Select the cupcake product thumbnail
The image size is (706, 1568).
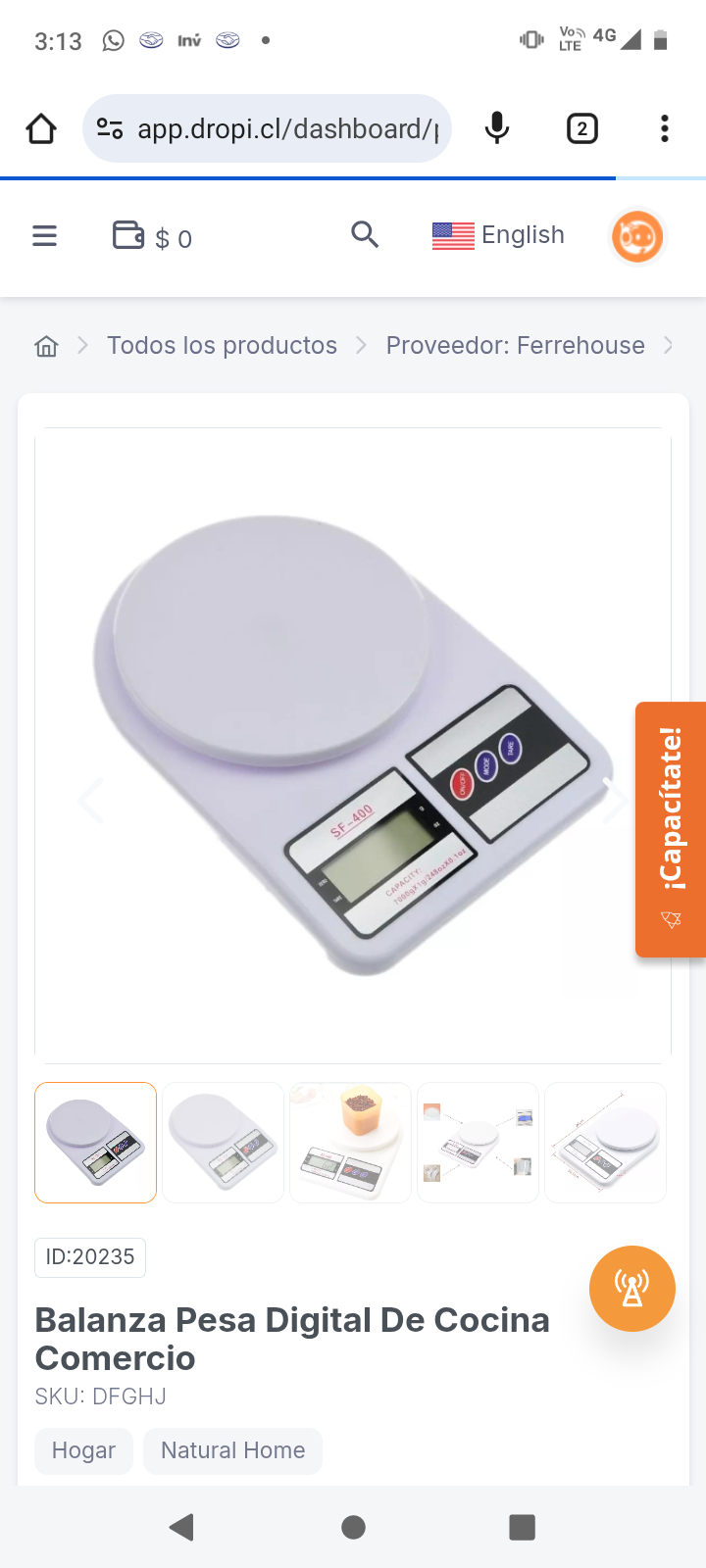click(x=350, y=1142)
